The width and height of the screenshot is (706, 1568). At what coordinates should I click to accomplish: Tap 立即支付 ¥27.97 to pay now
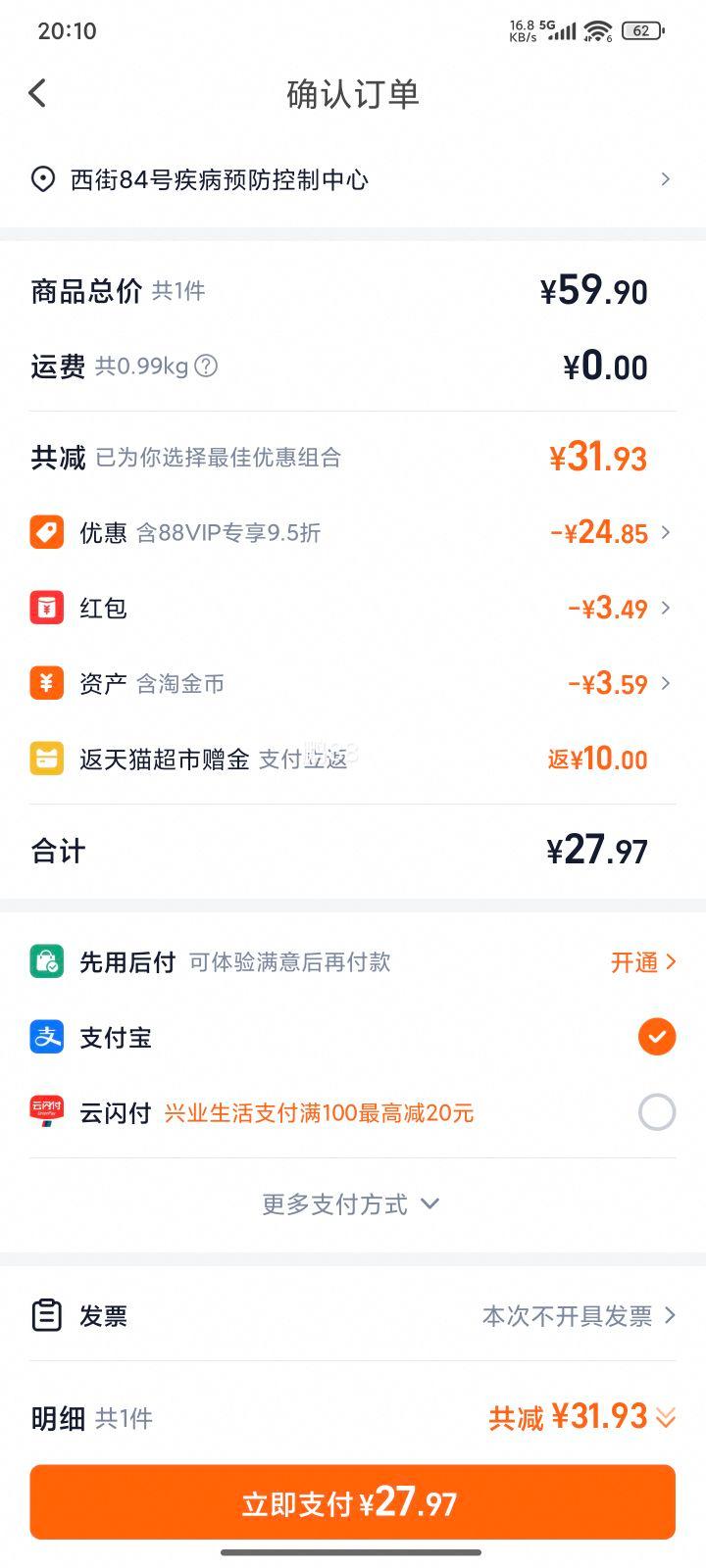[x=352, y=1502]
